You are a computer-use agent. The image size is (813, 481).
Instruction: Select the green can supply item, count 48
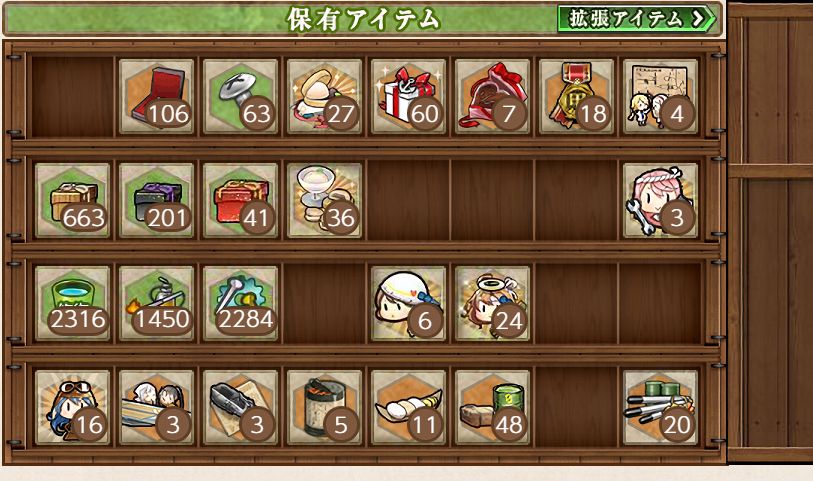(x=492, y=407)
